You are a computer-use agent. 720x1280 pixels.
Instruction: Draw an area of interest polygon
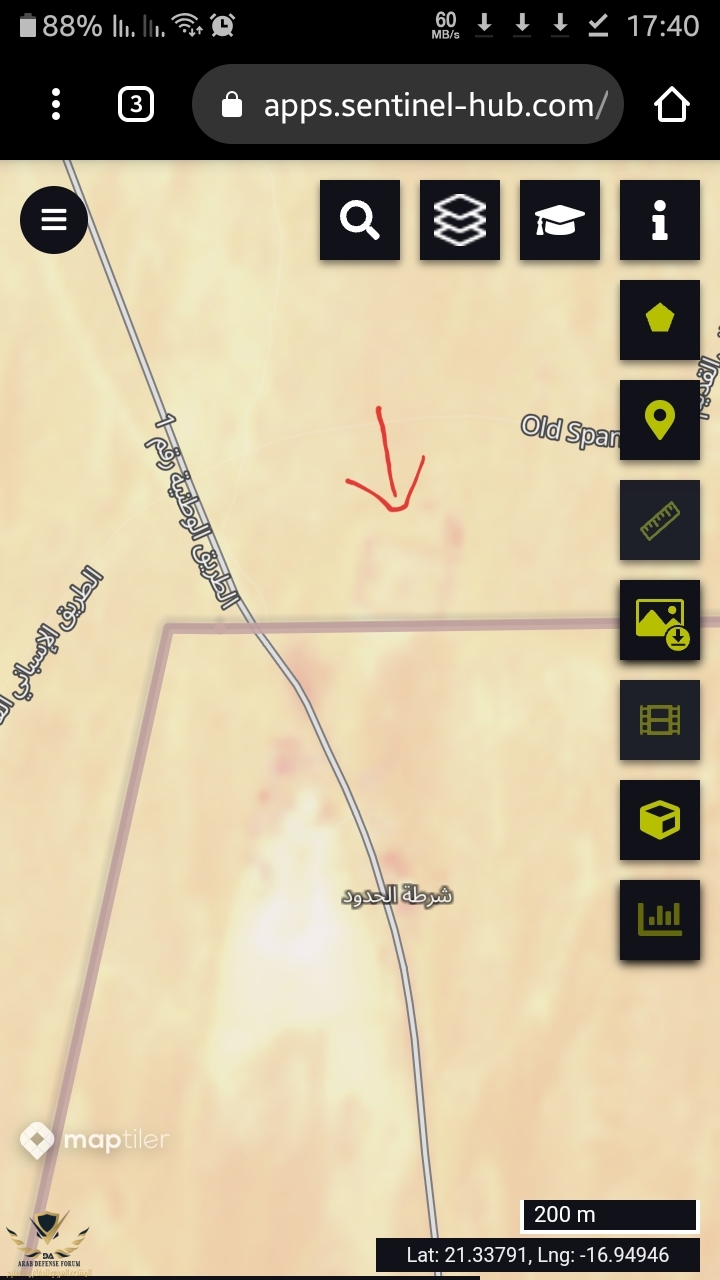click(660, 320)
